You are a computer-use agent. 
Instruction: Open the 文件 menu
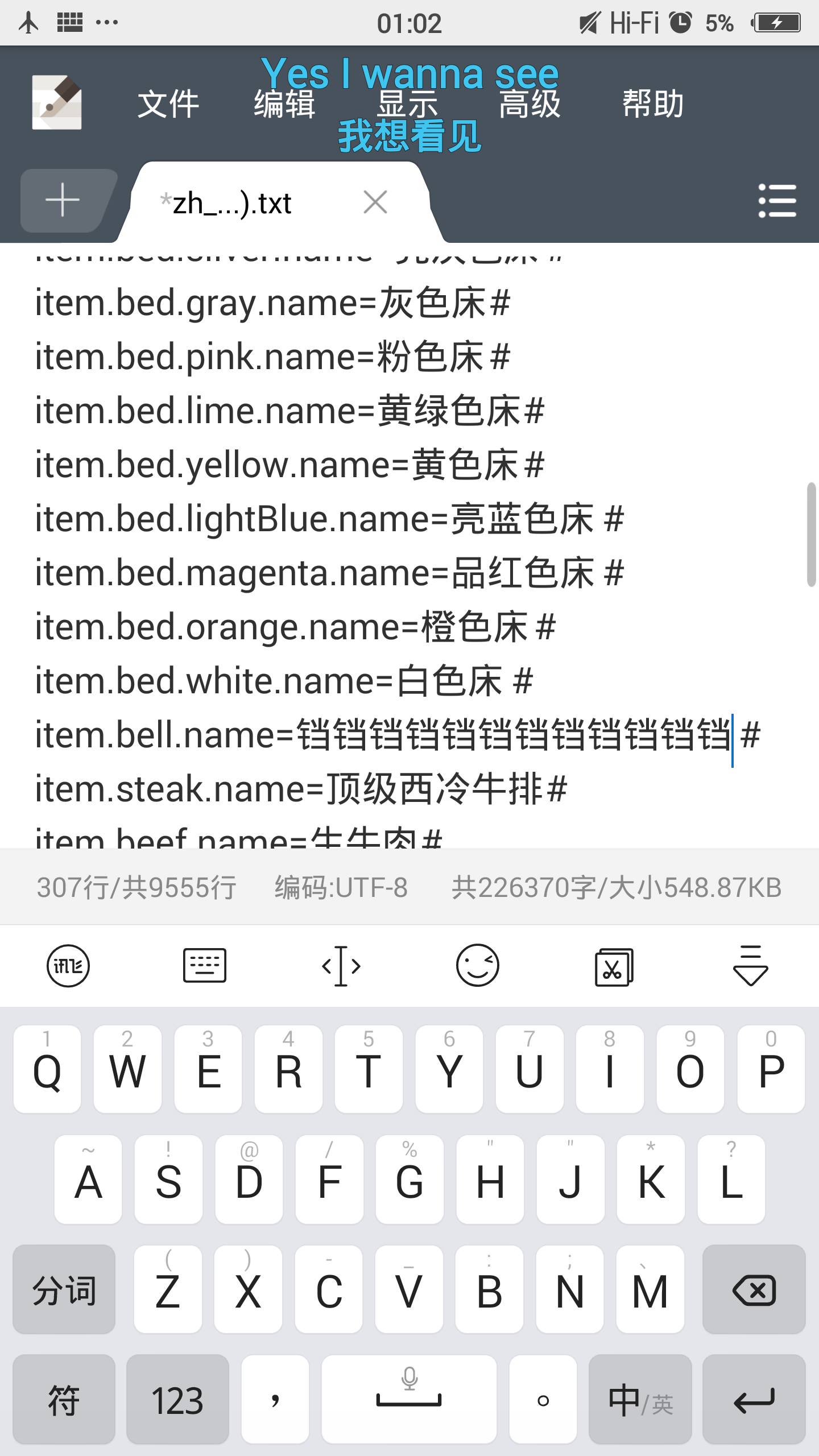(168, 104)
